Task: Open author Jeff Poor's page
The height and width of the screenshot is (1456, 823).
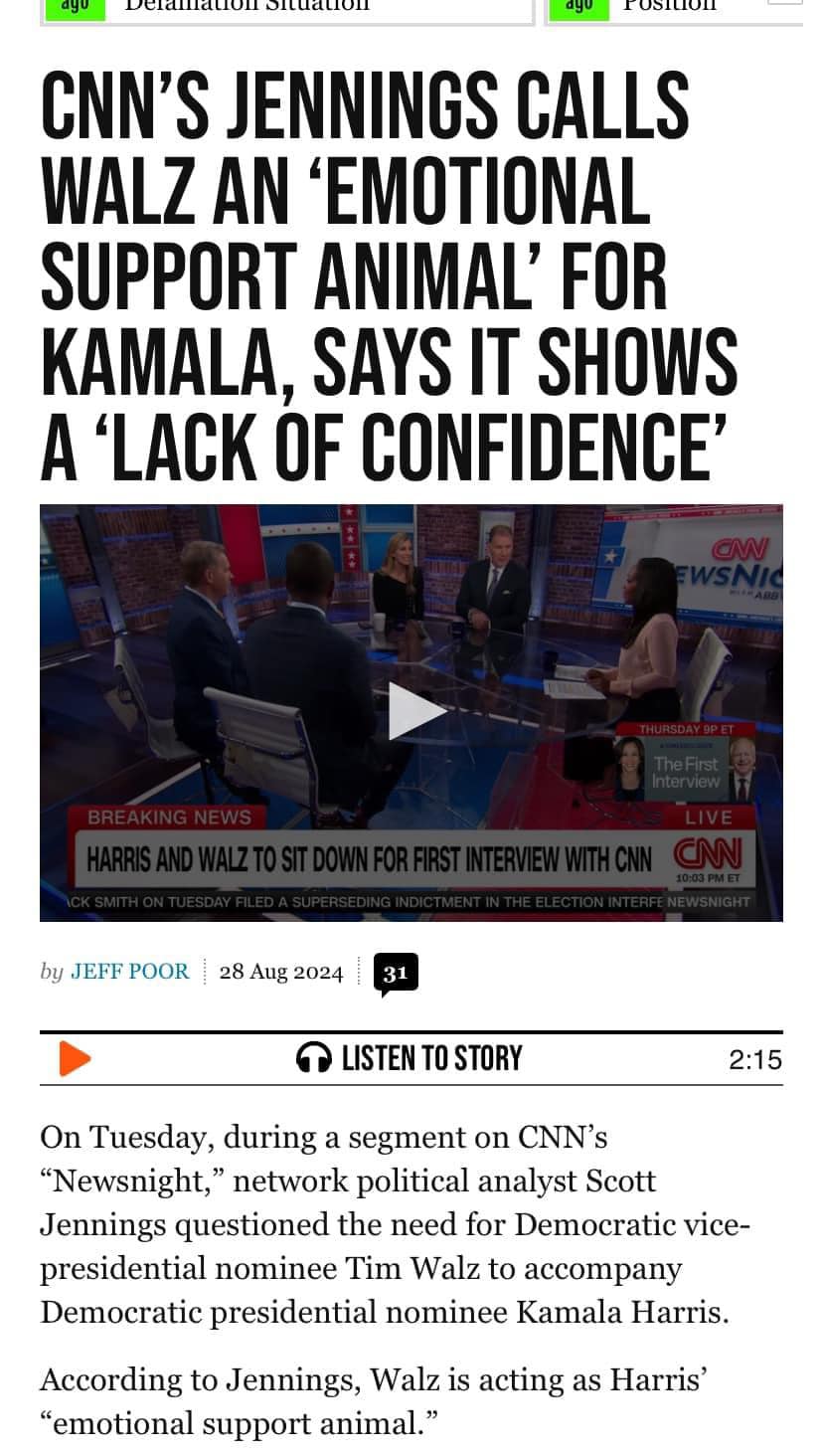Action: coord(129,972)
